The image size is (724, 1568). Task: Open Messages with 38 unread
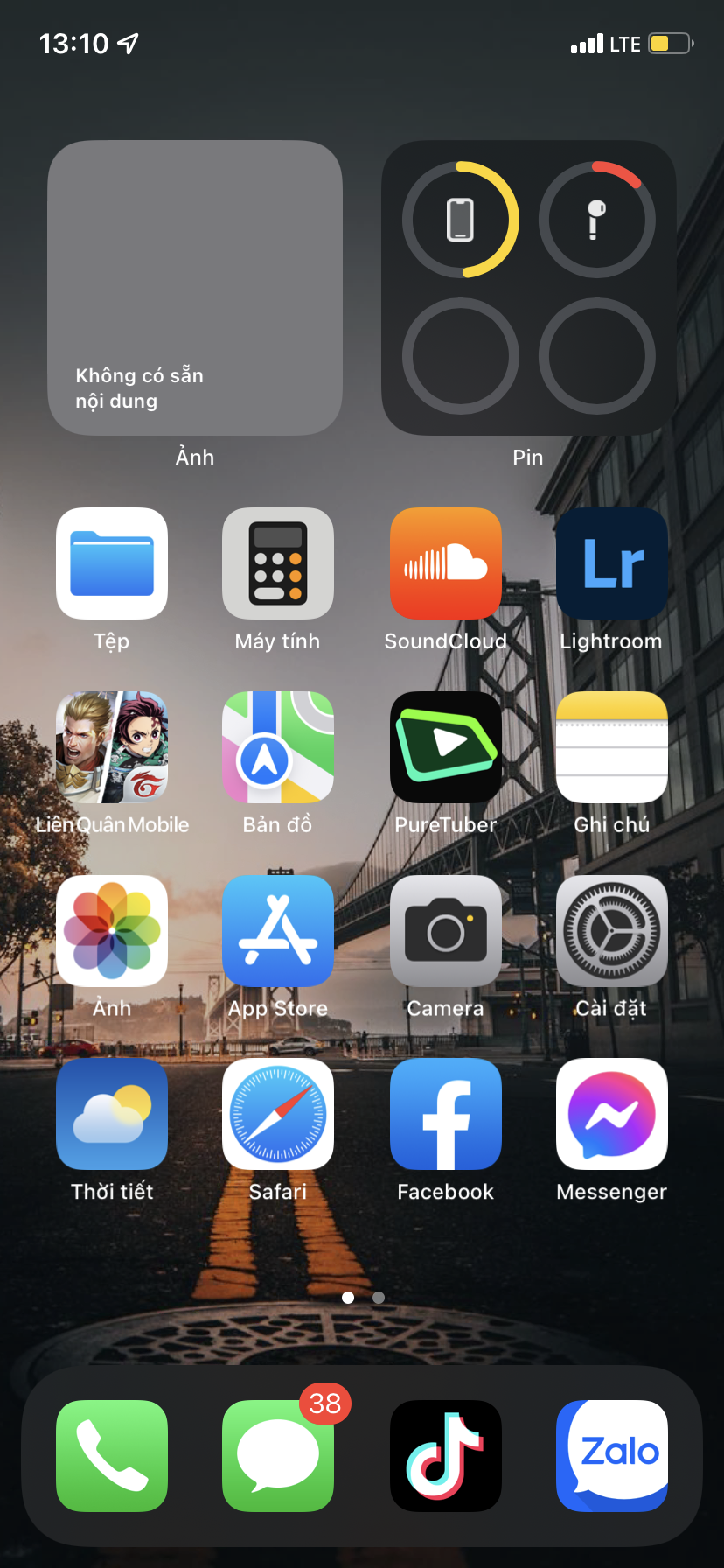point(278,1456)
